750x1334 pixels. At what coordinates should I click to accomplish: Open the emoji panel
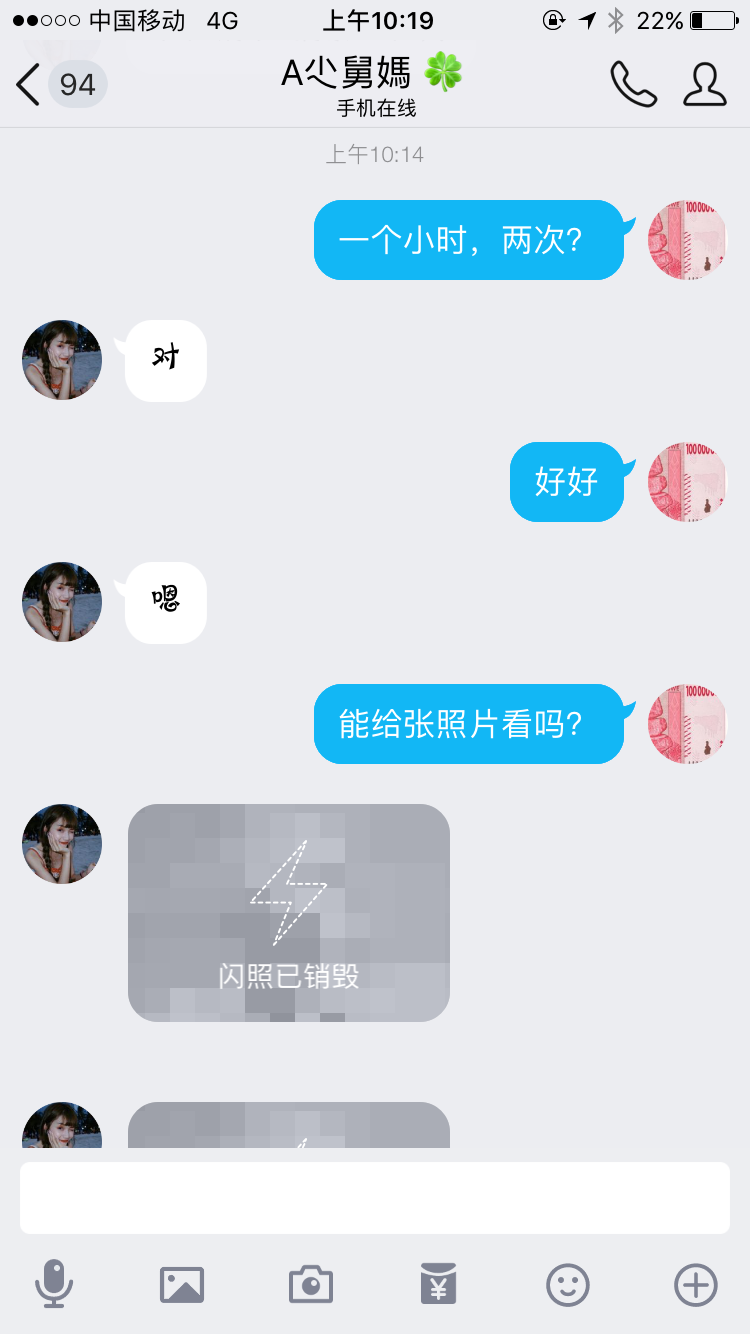tap(567, 1284)
